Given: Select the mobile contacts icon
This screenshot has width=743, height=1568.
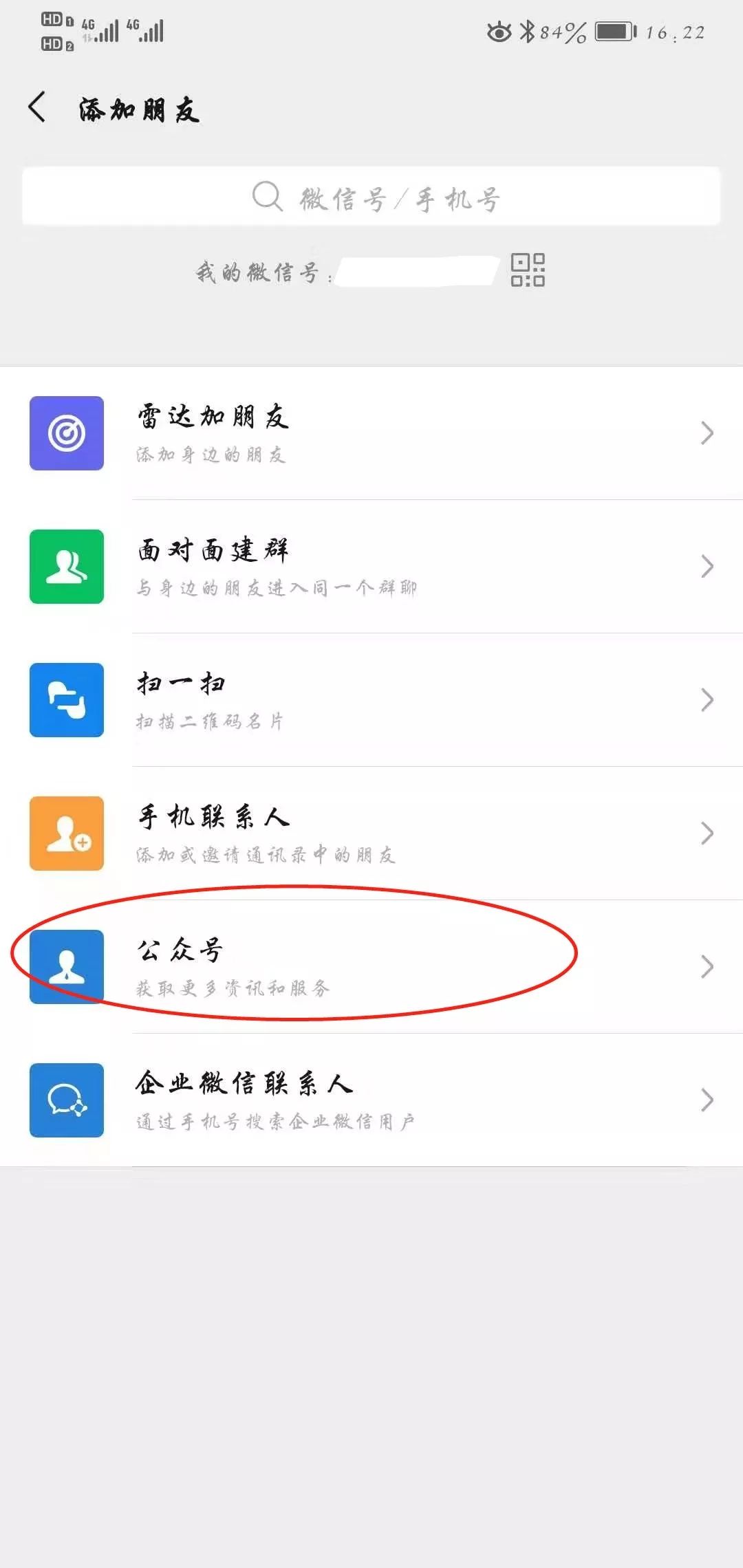Looking at the screenshot, I should coord(66,834).
